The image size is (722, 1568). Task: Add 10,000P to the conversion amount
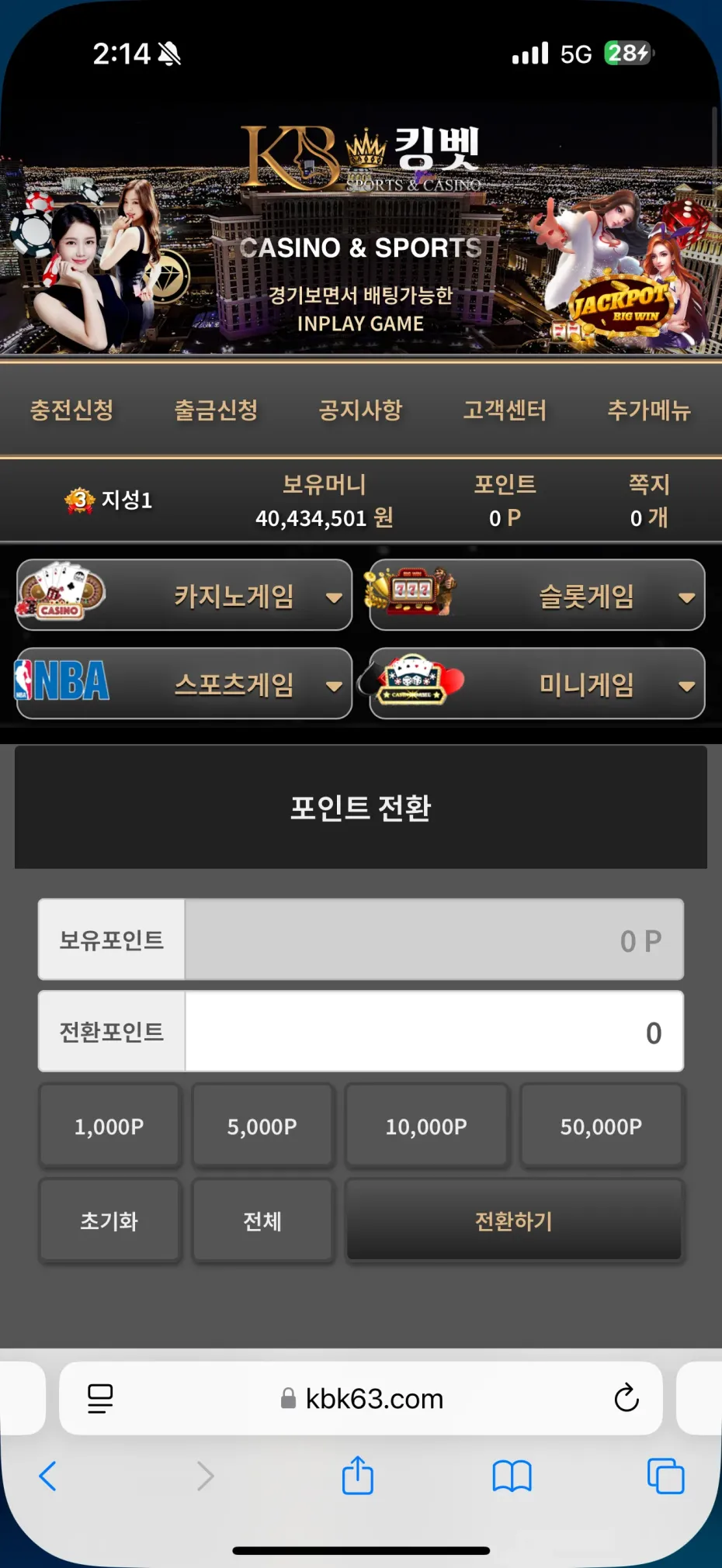coord(426,1127)
